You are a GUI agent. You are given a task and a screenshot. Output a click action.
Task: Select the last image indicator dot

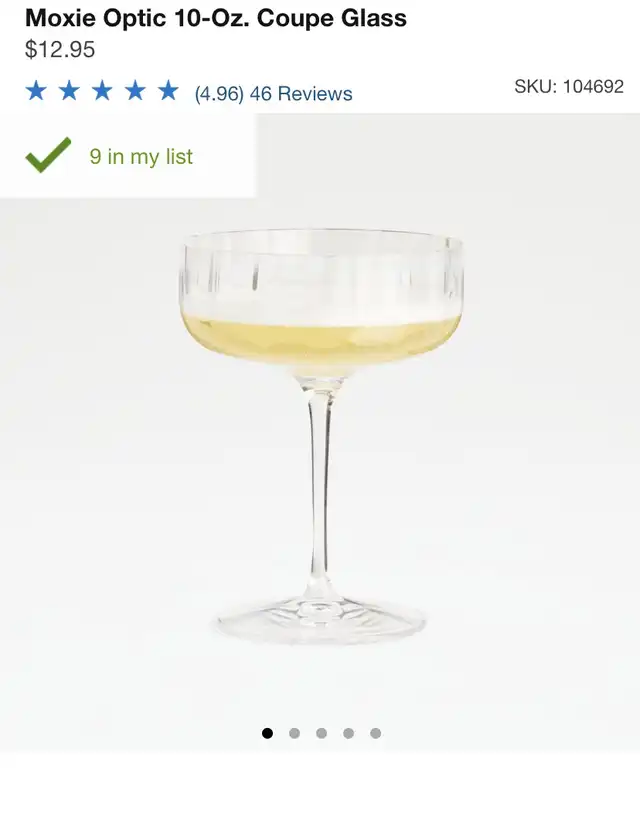[x=375, y=733]
